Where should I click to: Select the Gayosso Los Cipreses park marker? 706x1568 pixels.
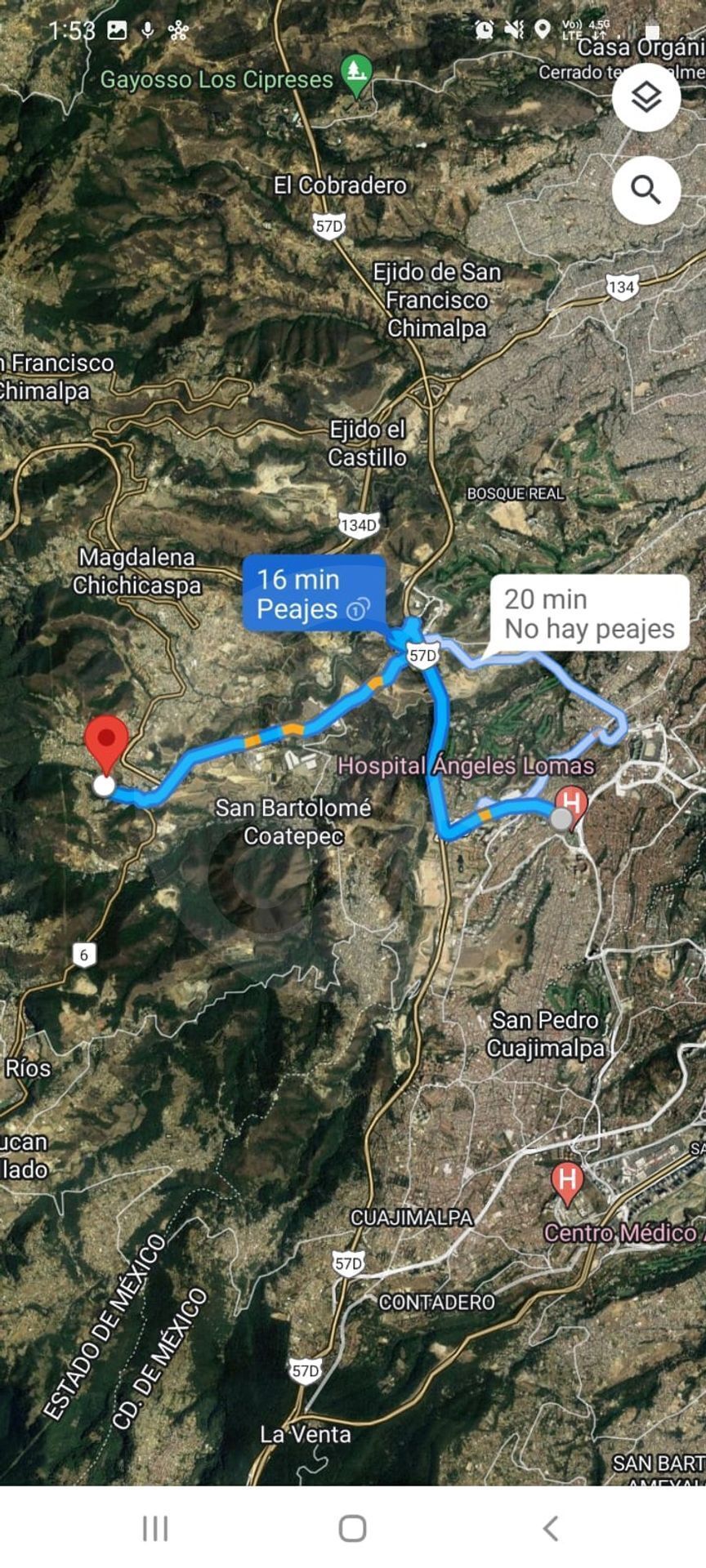click(355, 72)
